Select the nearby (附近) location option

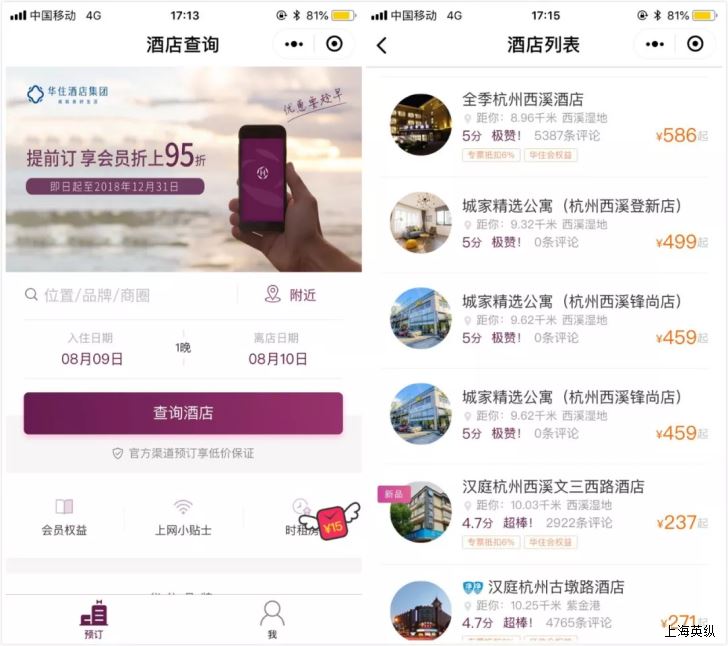(x=290, y=295)
